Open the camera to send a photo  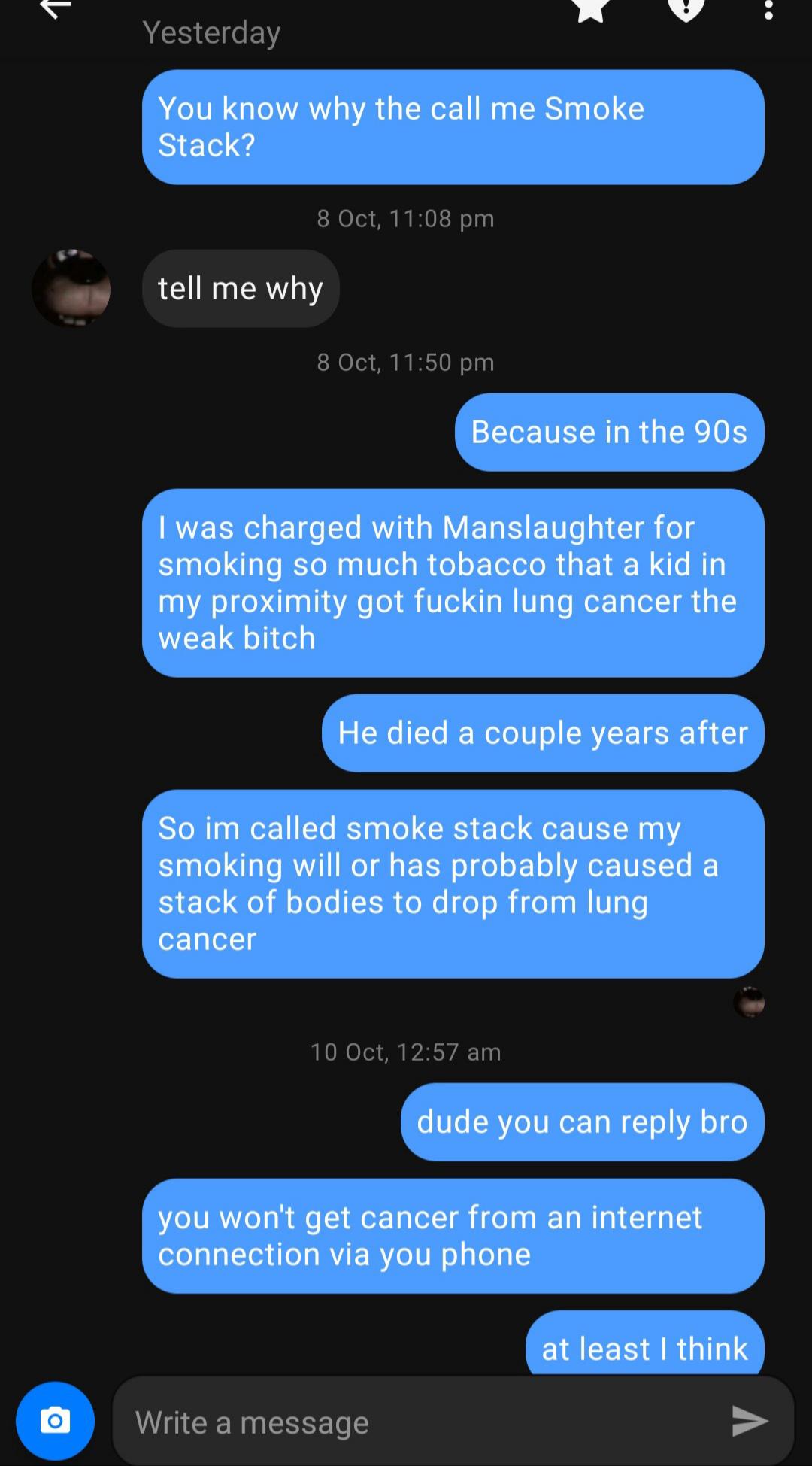point(55,1420)
